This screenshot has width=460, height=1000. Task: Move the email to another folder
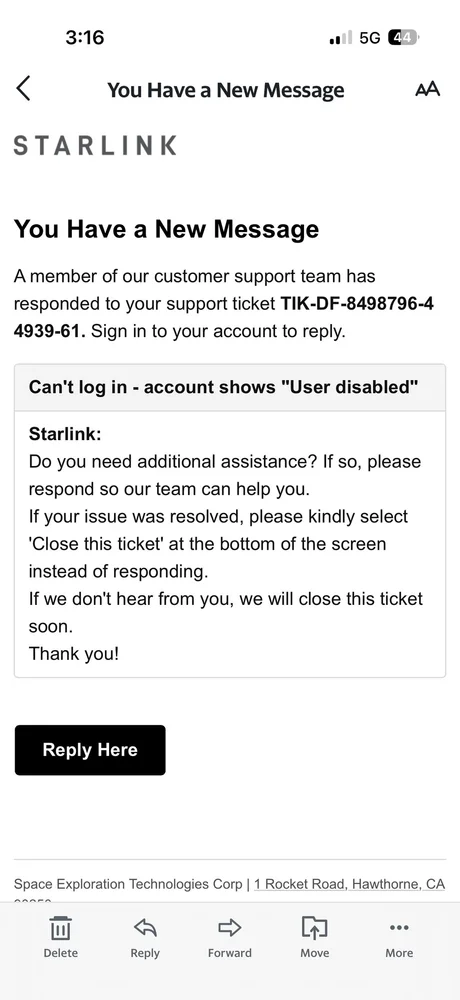pos(315,936)
